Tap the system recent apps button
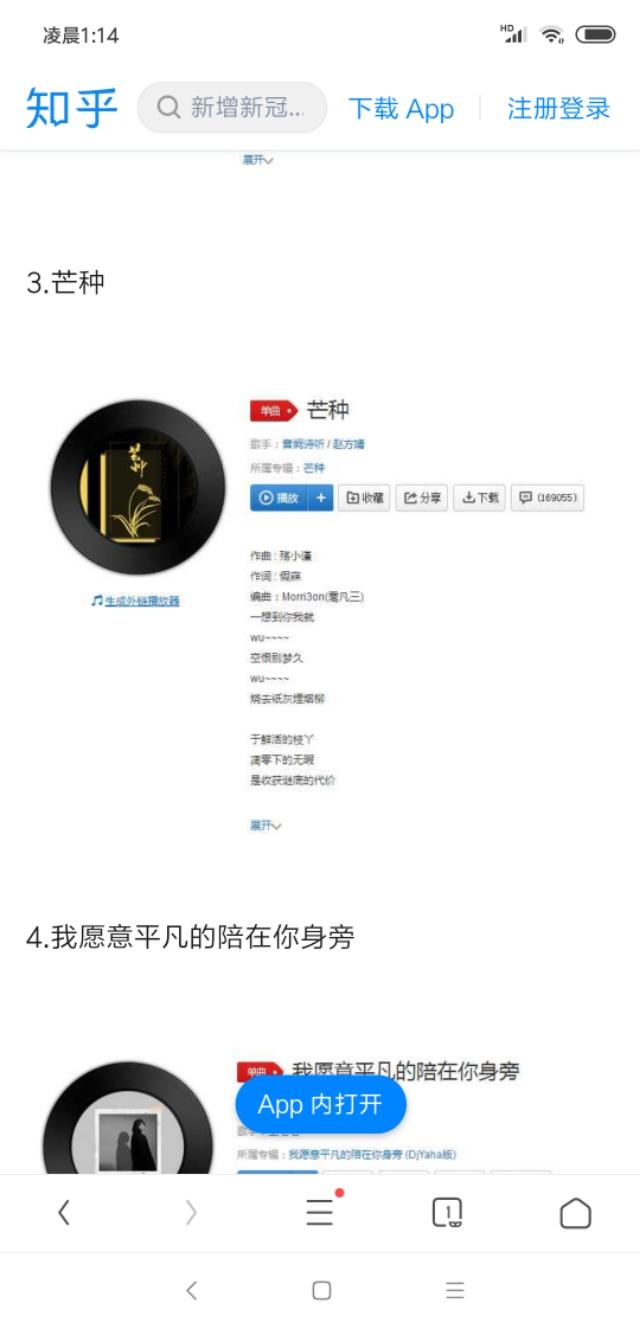The width and height of the screenshot is (640, 1329). 455,1291
